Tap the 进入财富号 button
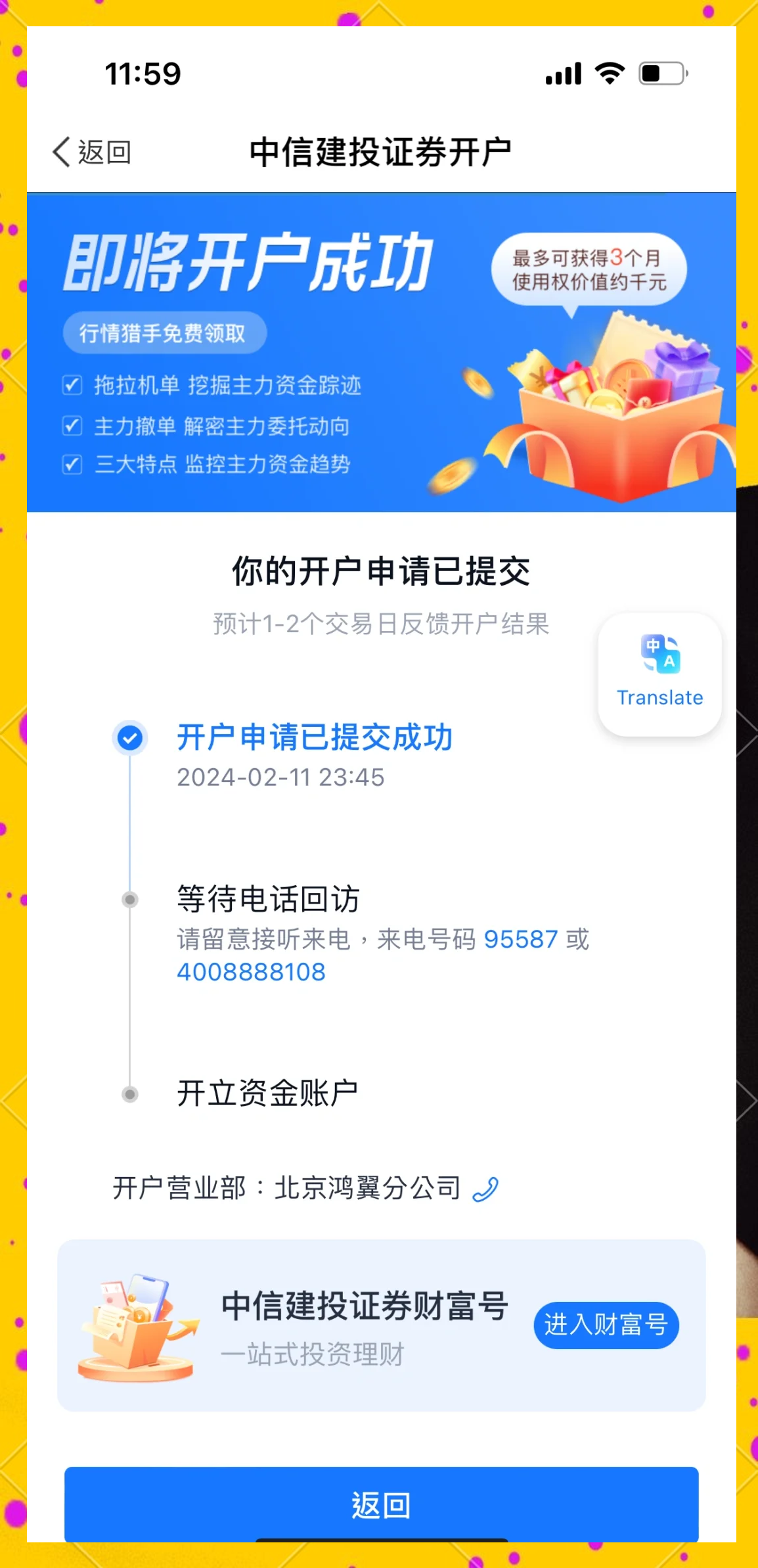Image resolution: width=758 pixels, height=1568 pixels. pyautogui.click(x=606, y=1325)
